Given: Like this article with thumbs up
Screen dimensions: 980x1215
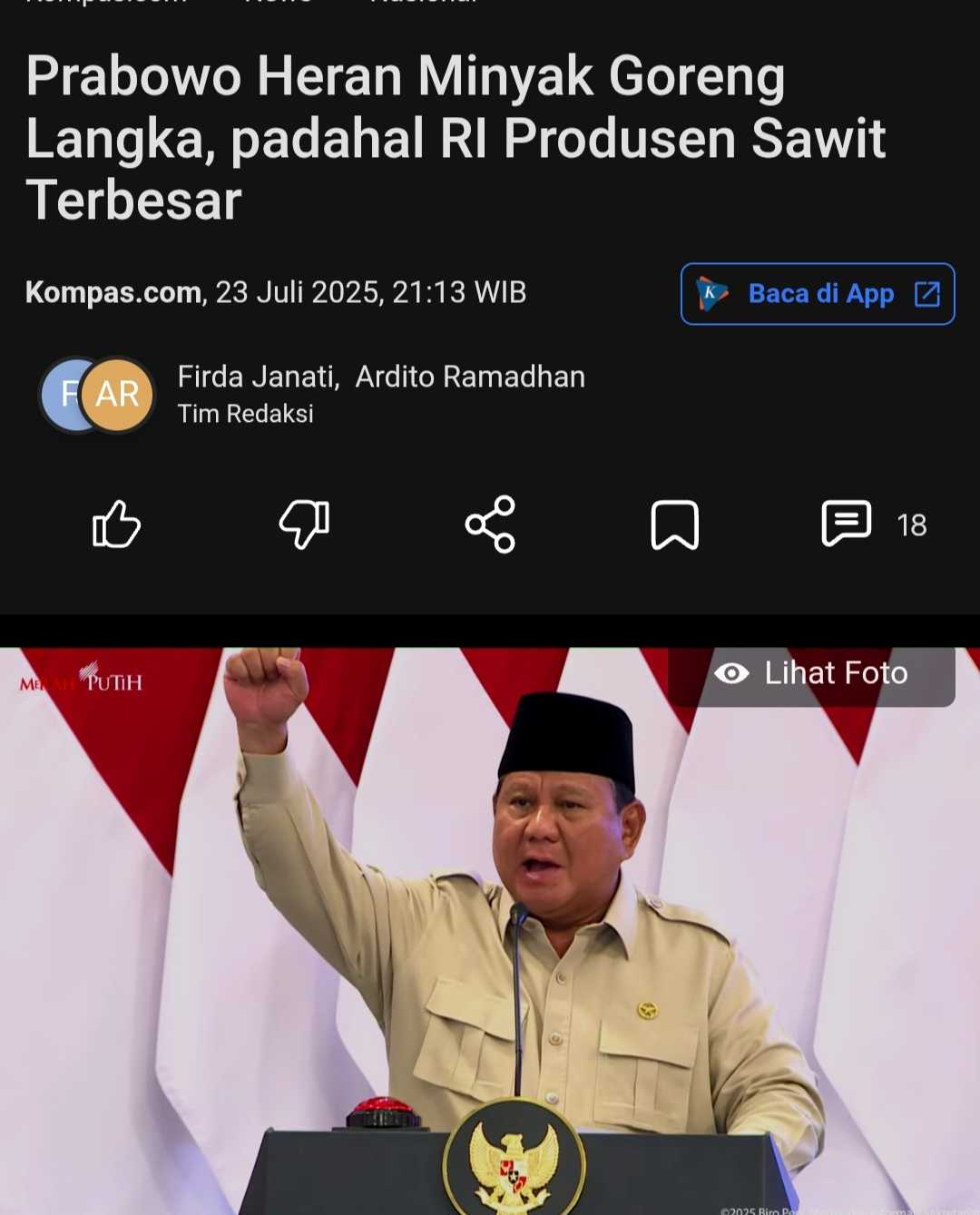Looking at the screenshot, I should pyautogui.click(x=117, y=524).
